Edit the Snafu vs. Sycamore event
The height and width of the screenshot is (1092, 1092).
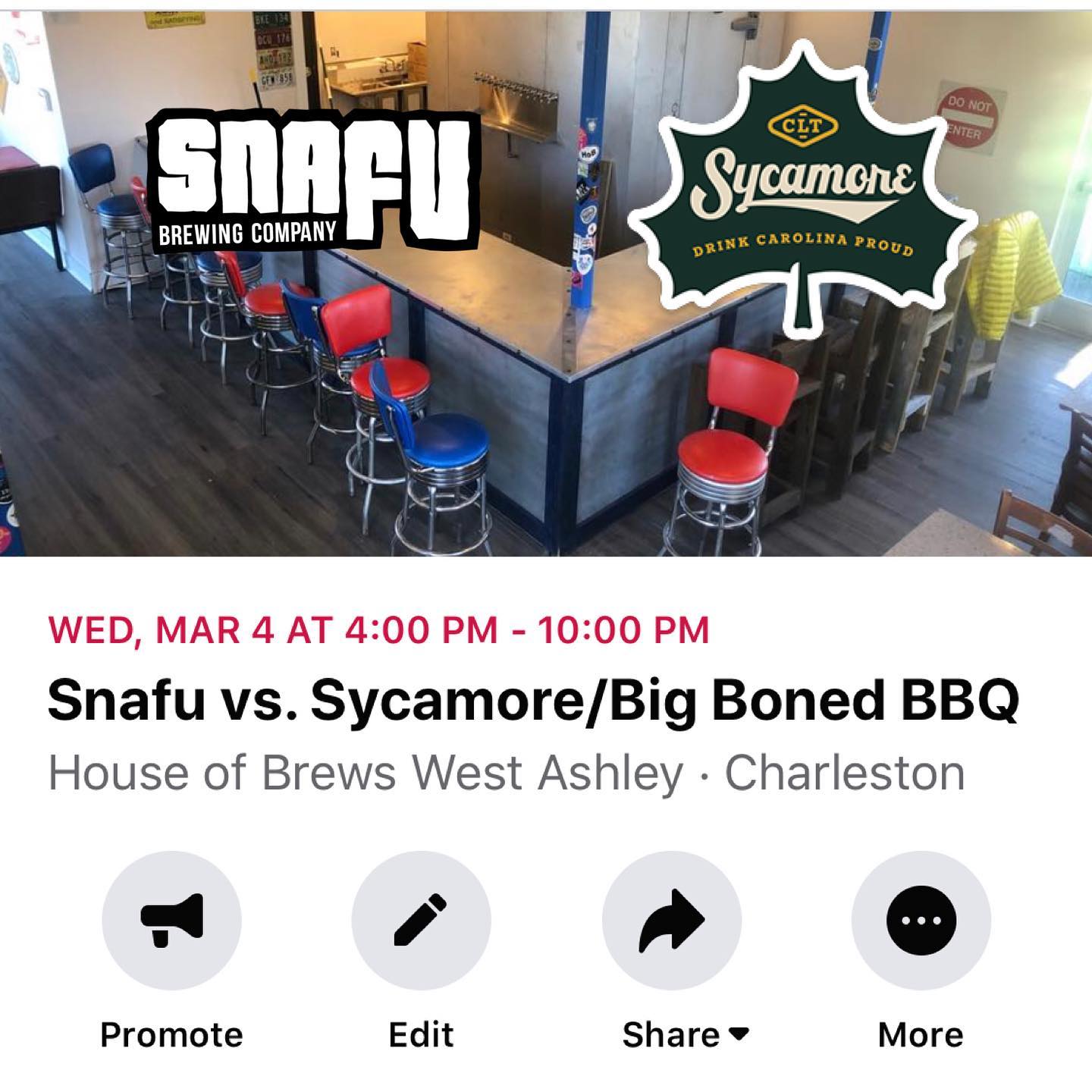[x=421, y=921]
